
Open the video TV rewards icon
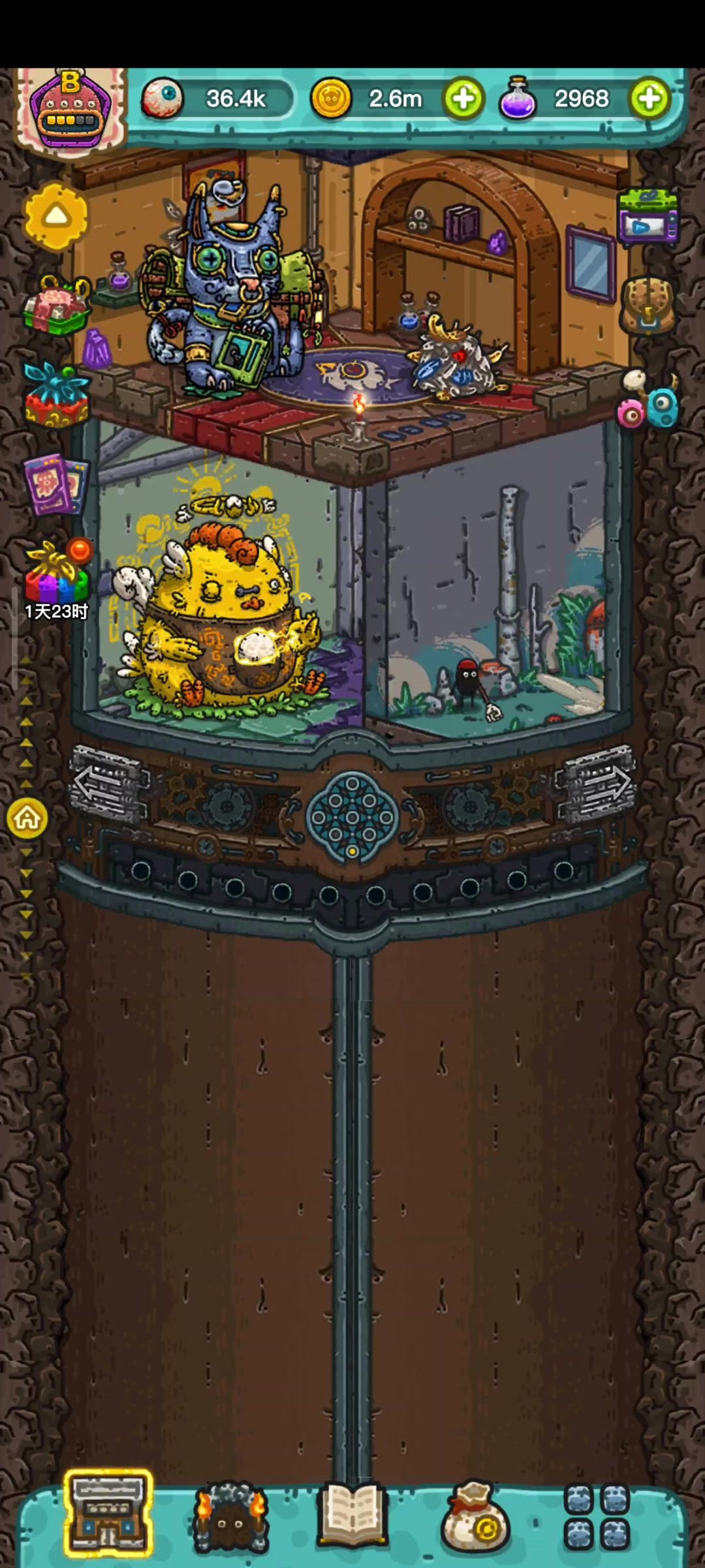[x=648, y=219]
